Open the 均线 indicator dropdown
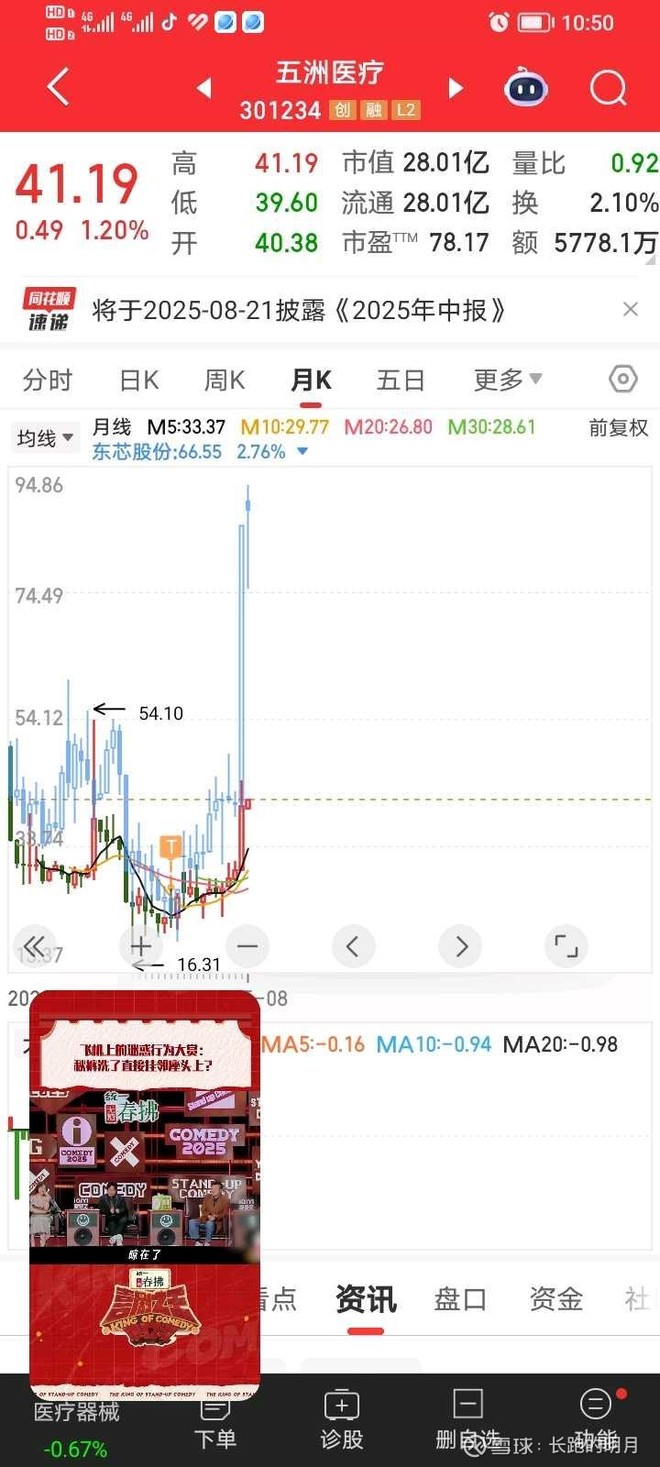 (46, 438)
